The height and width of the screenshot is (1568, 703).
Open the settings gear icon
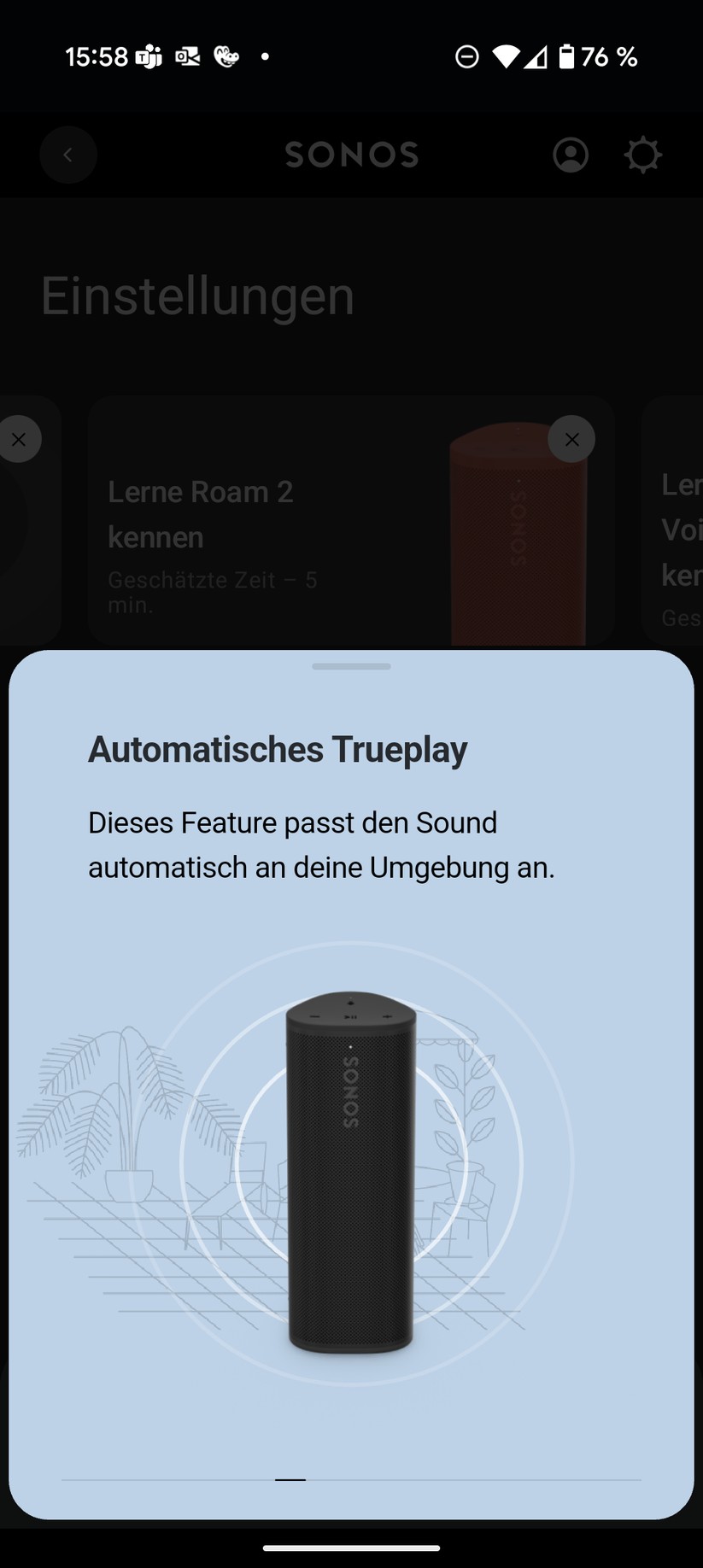click(643, 155)
